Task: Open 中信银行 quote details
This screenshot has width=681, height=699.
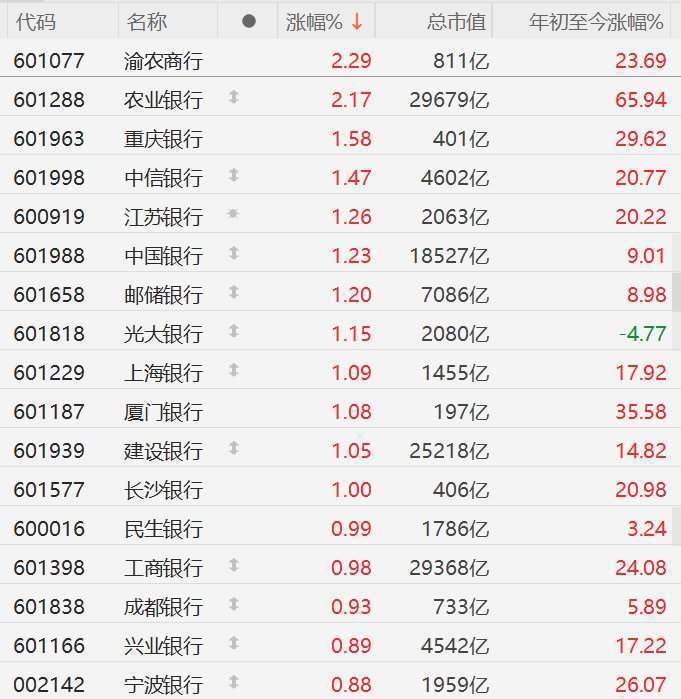Action: click(163, 178)
